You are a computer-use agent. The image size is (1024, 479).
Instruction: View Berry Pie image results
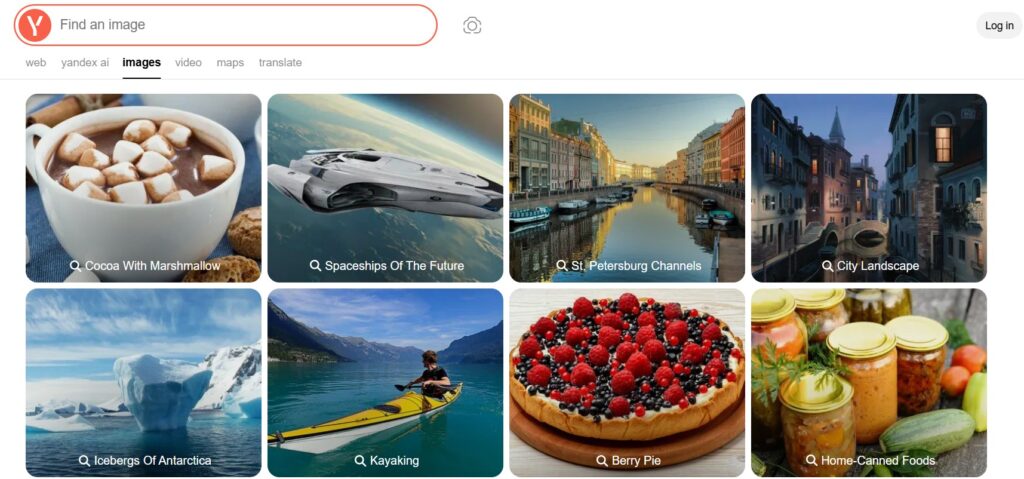click(627, 382)
